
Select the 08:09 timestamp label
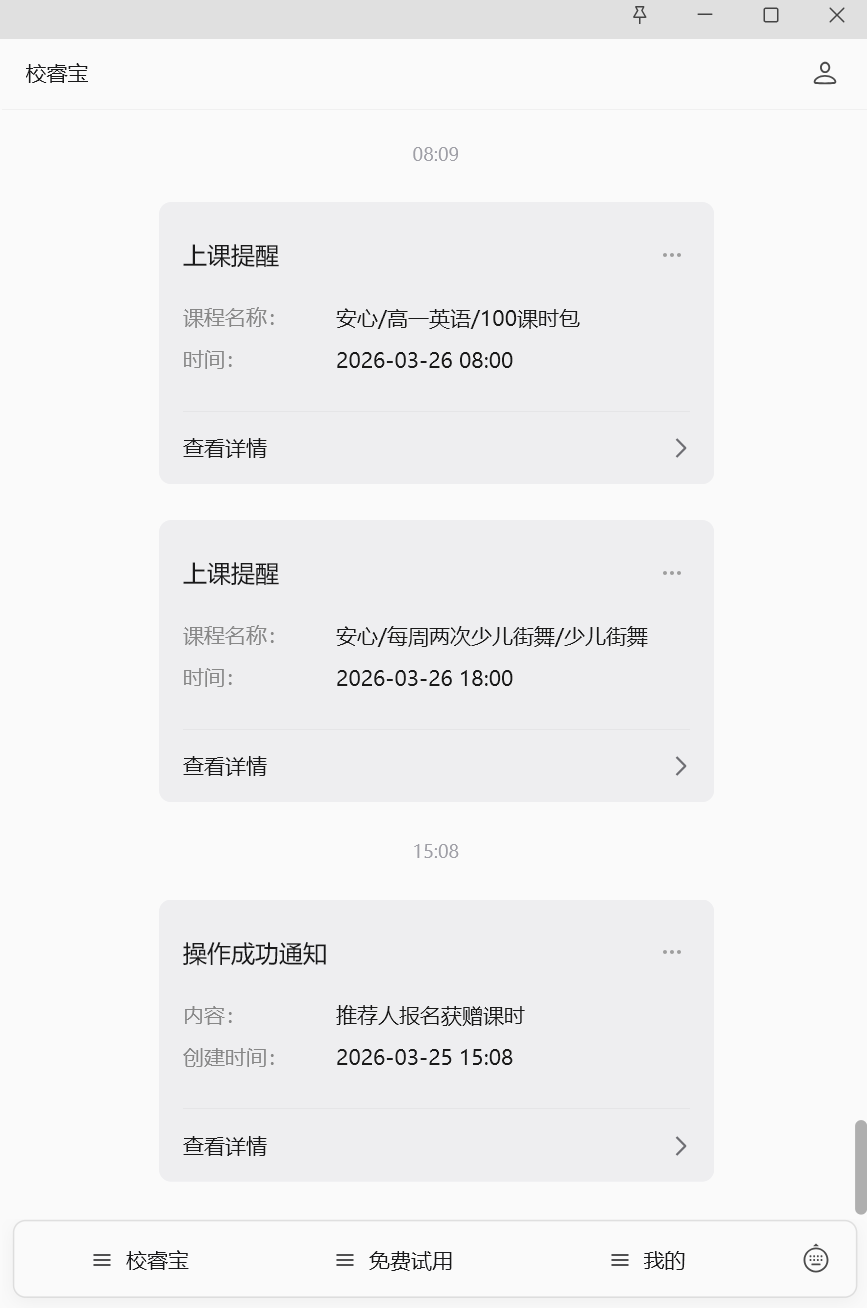433,154
